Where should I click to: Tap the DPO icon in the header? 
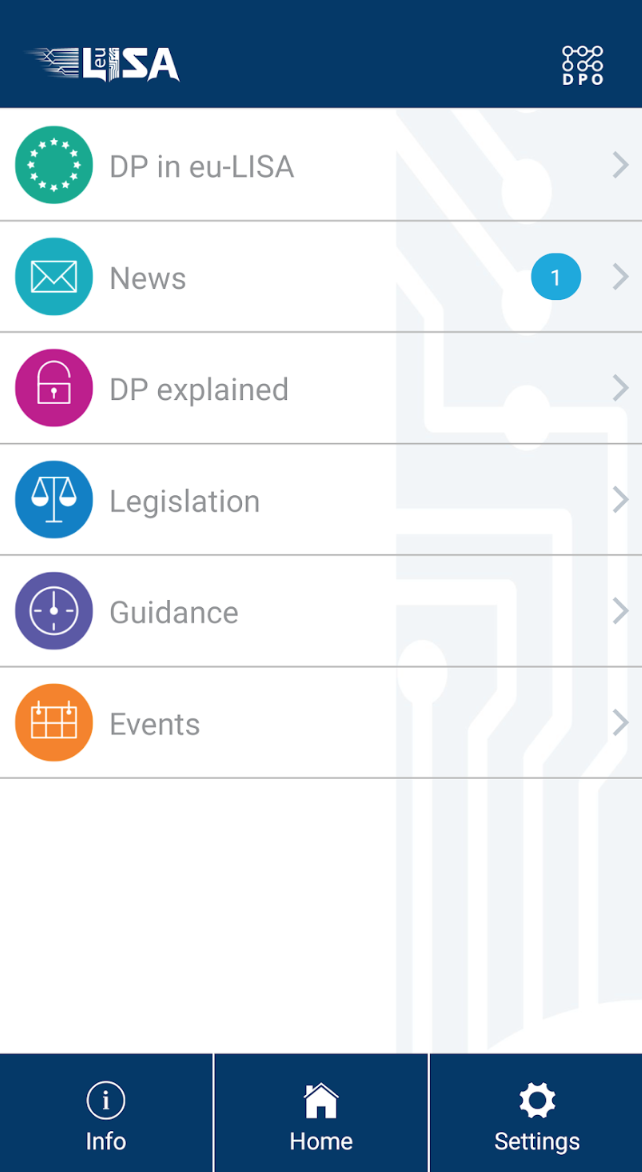(582, 65)
